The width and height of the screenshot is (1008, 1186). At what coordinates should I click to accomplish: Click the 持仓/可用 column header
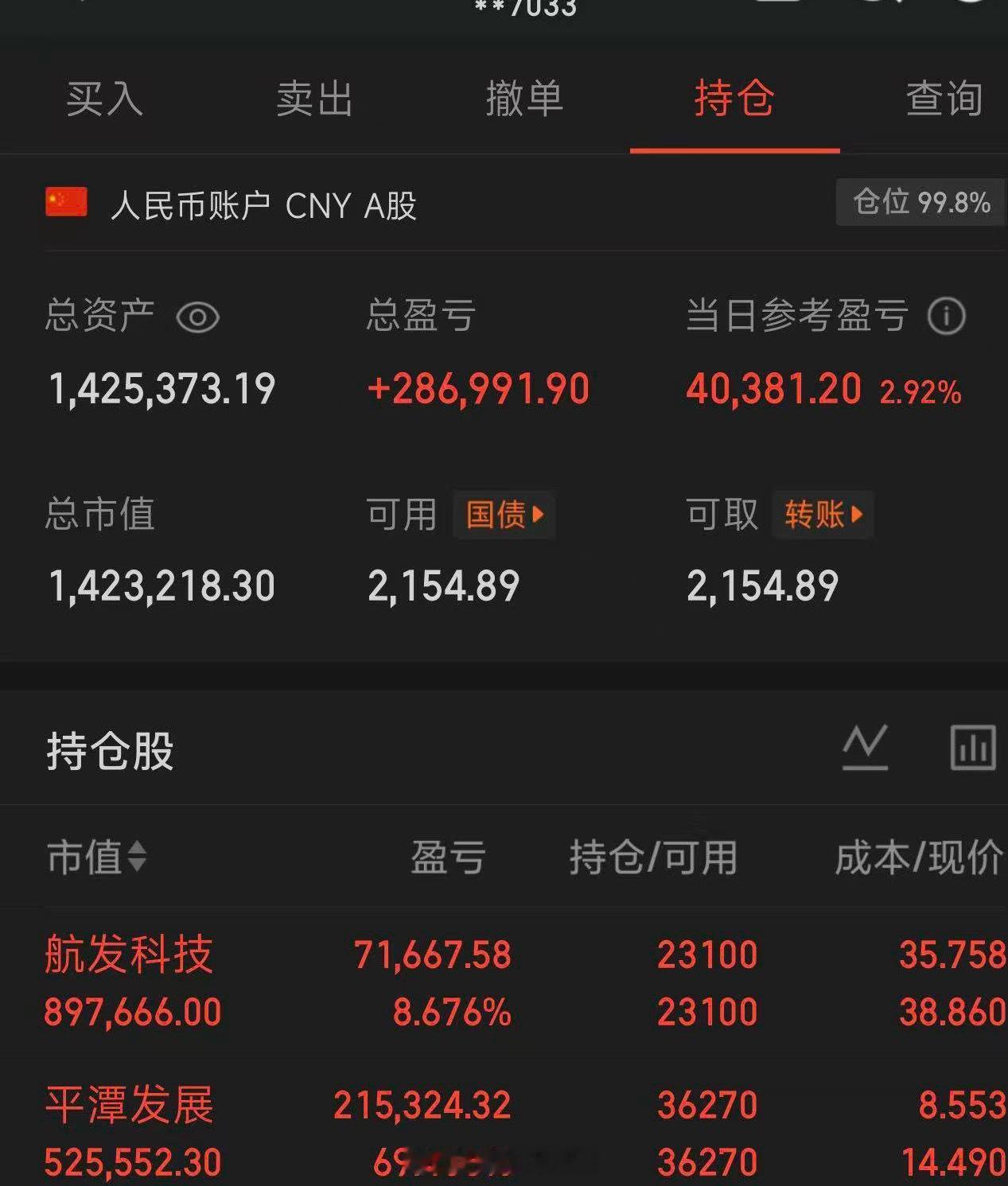654,857
